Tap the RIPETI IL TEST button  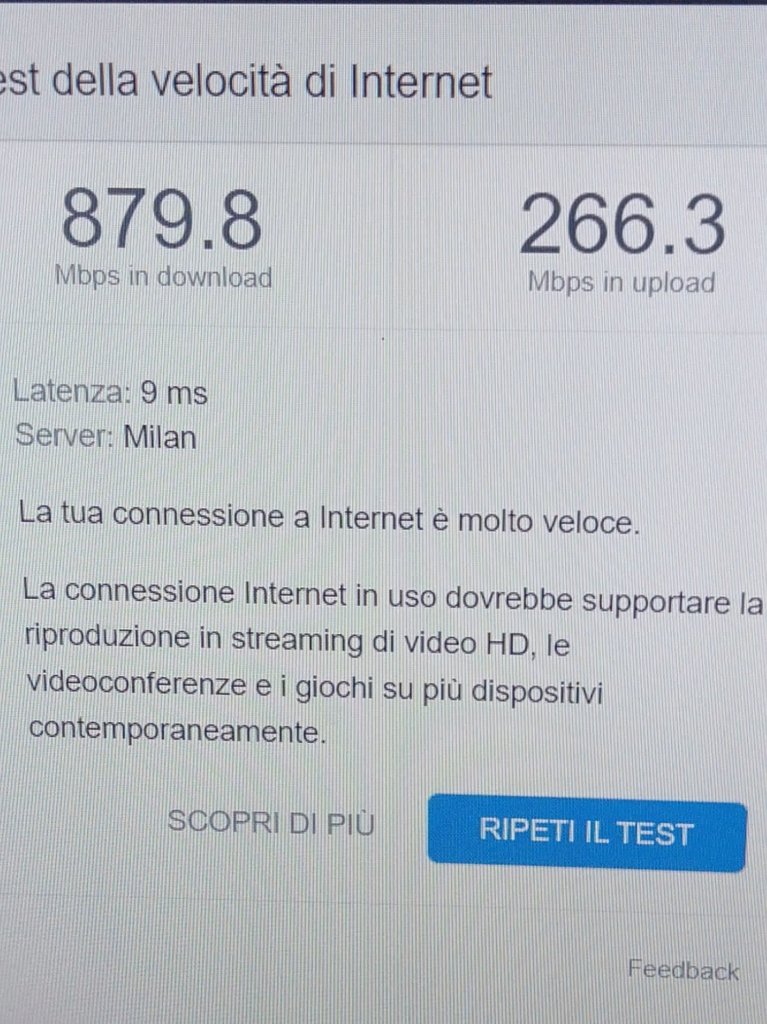pyautogui.click(x=587, y=832)
